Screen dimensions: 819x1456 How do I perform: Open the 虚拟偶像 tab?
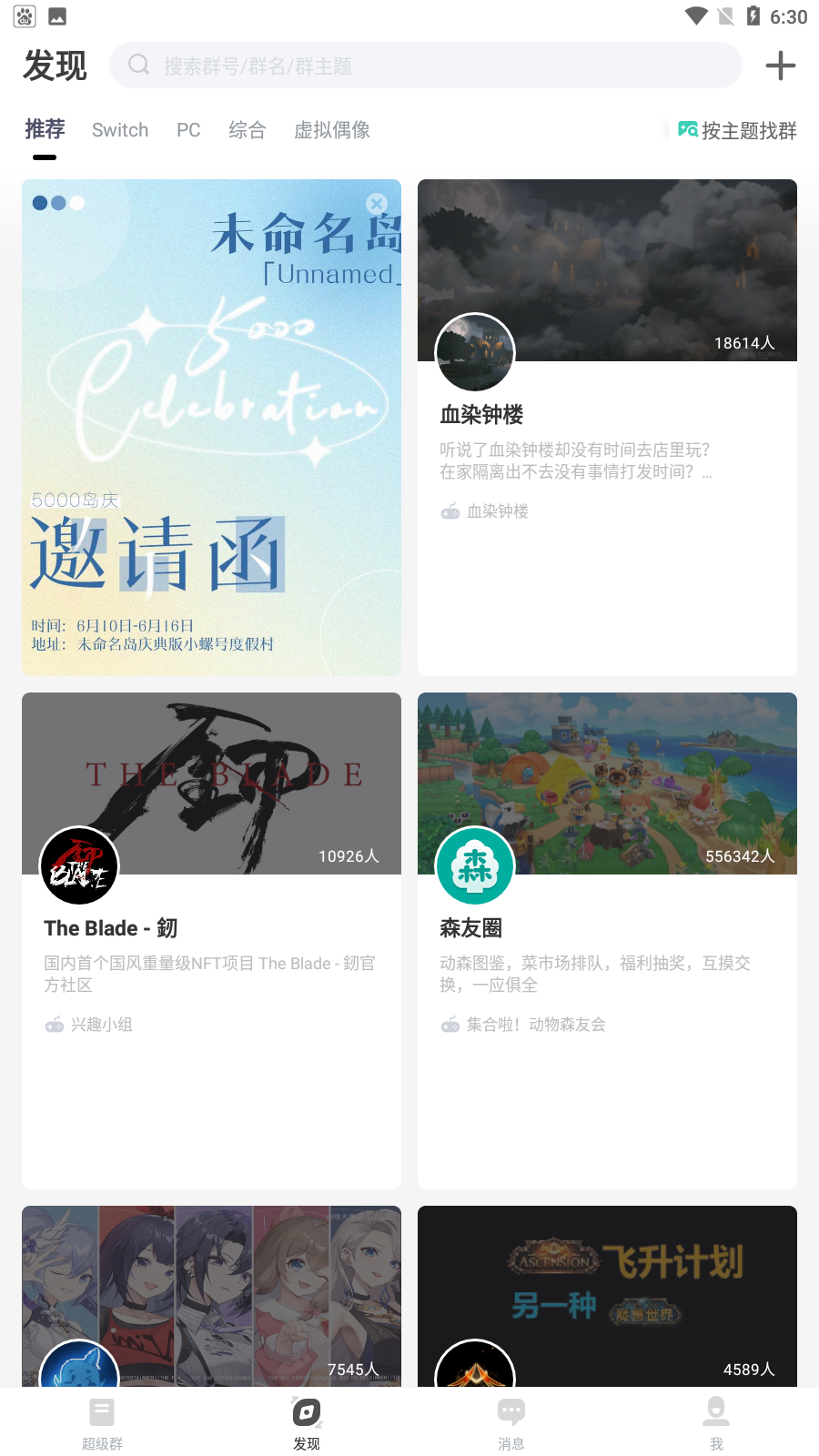[x=331, y=130]
